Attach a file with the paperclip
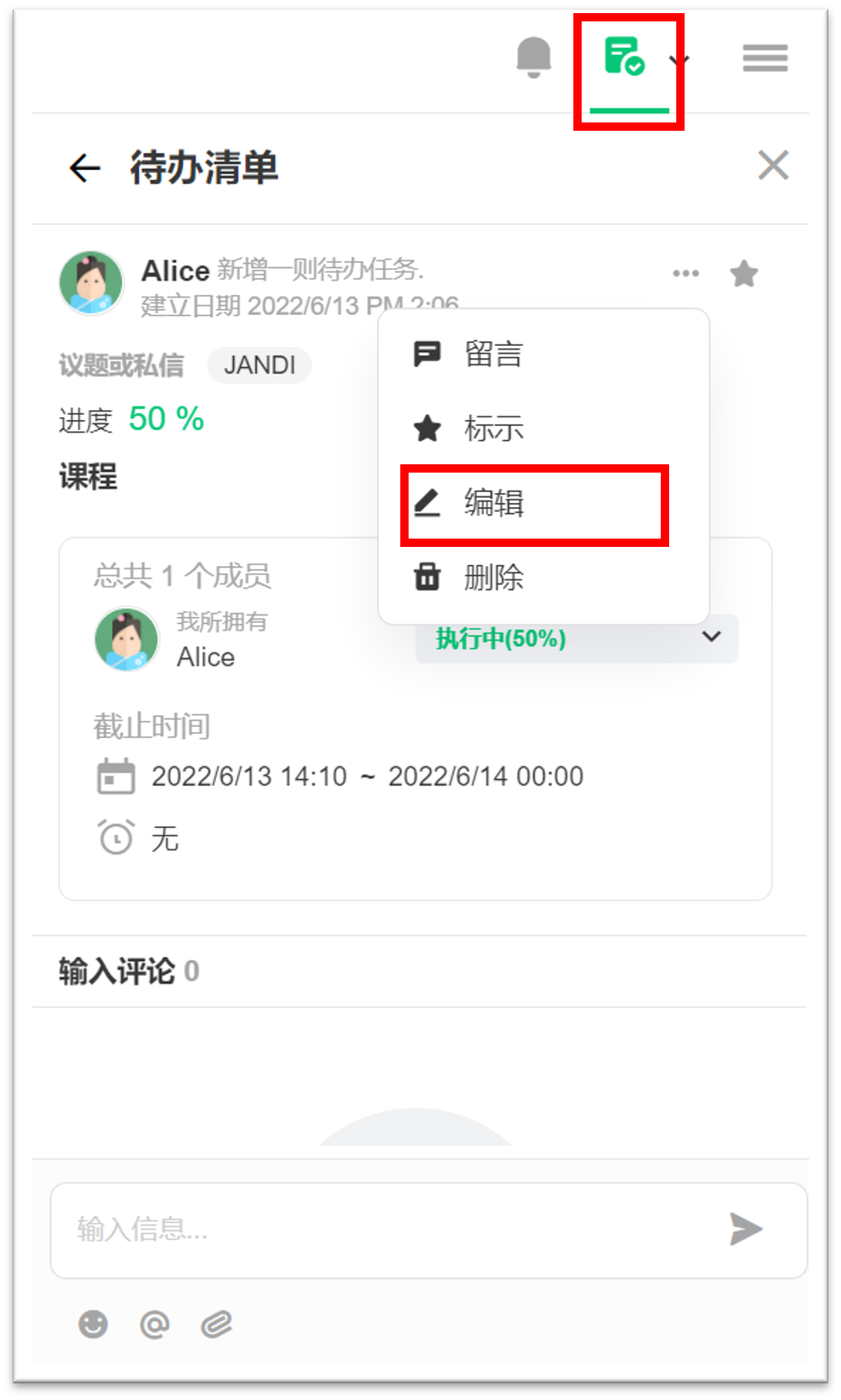This screenshot has height=1400, width=841. coord(216,1324)
